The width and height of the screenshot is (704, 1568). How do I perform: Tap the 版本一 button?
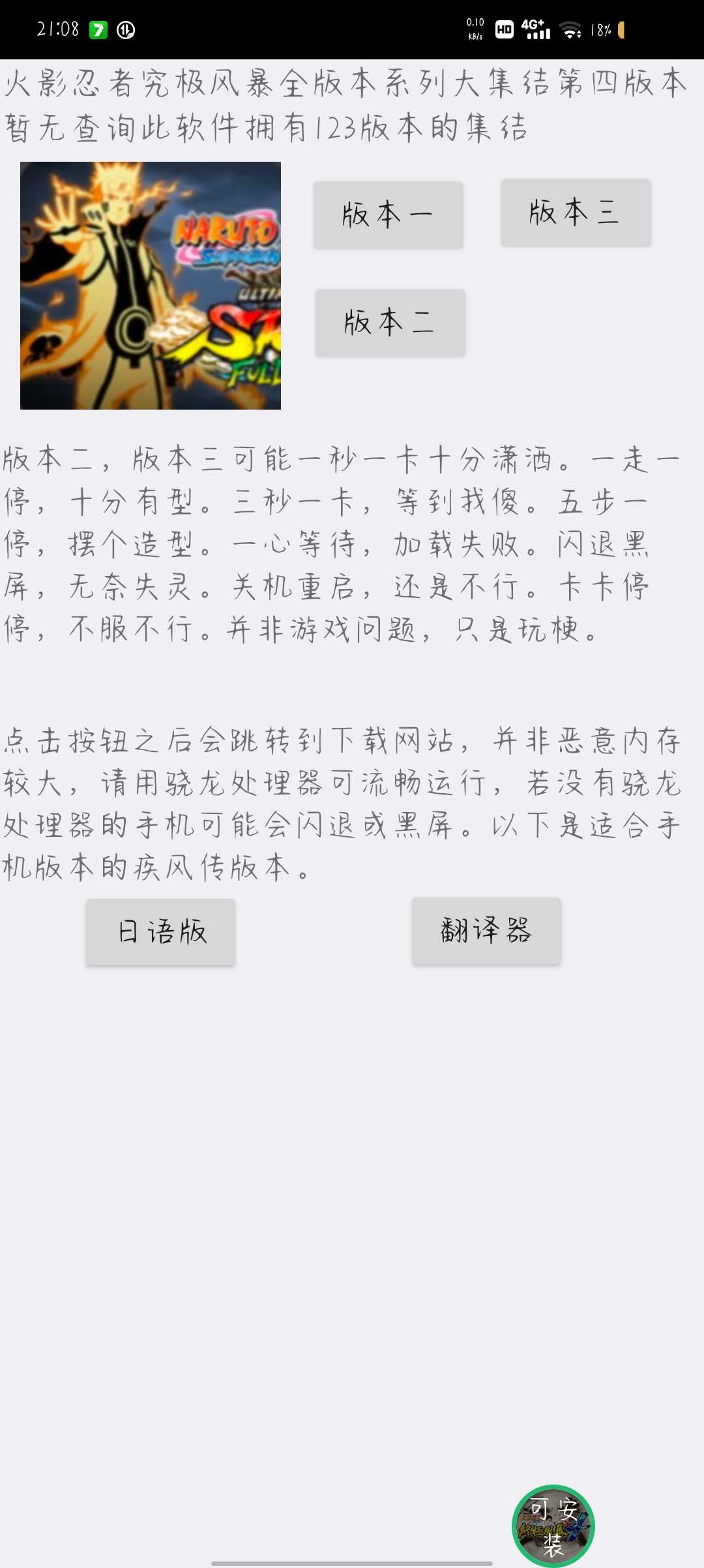tap(388, 215)
